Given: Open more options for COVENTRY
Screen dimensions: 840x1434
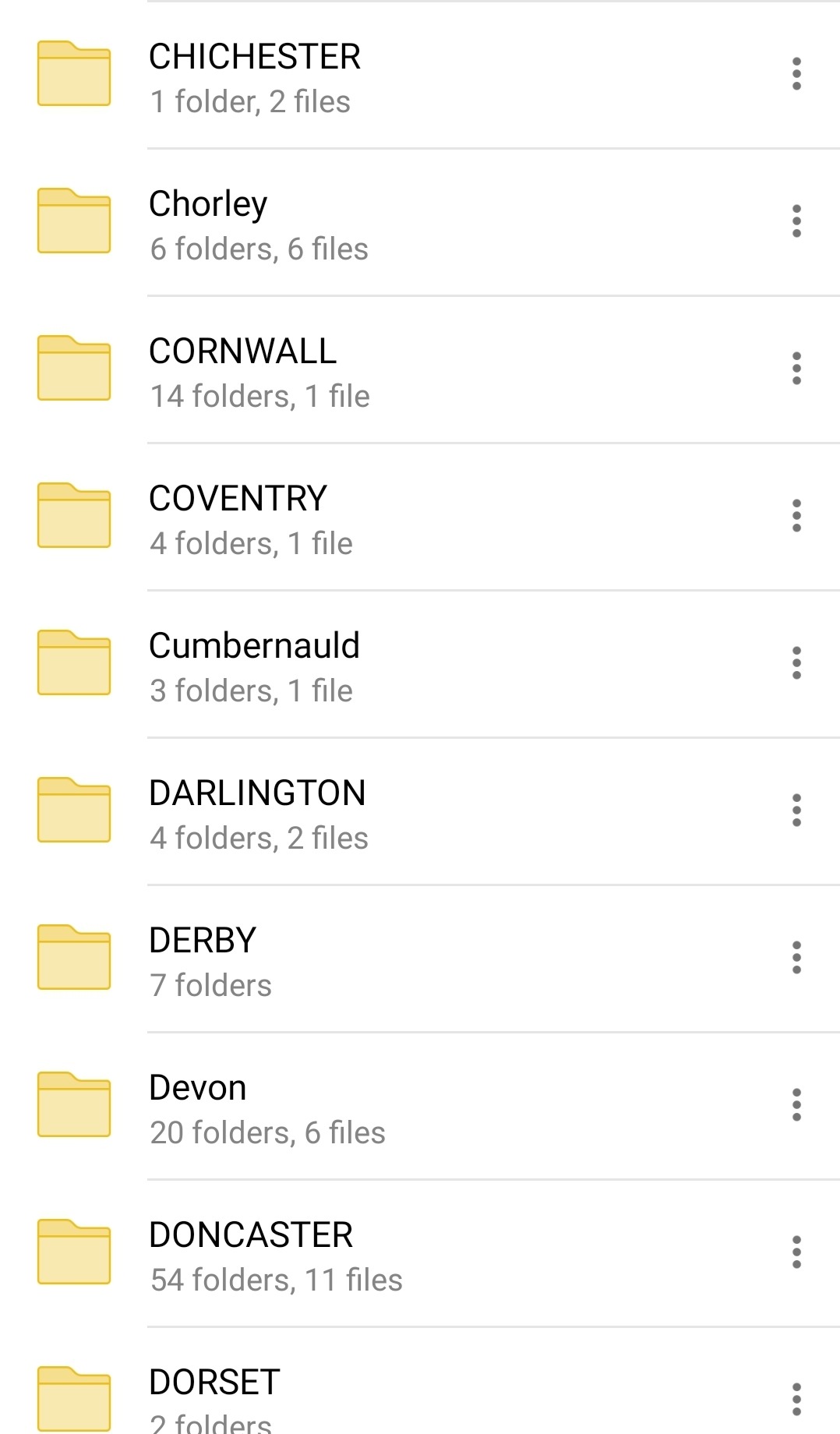Looking at the screenshot, I should click(796, 516).
